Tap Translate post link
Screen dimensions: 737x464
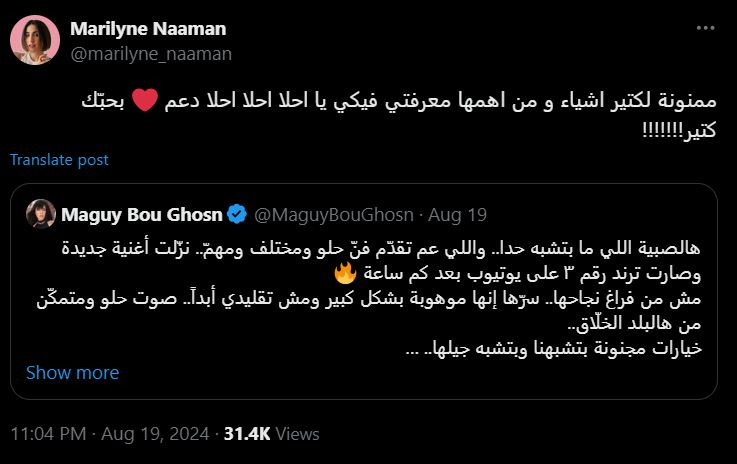click(x=59, y=160)
